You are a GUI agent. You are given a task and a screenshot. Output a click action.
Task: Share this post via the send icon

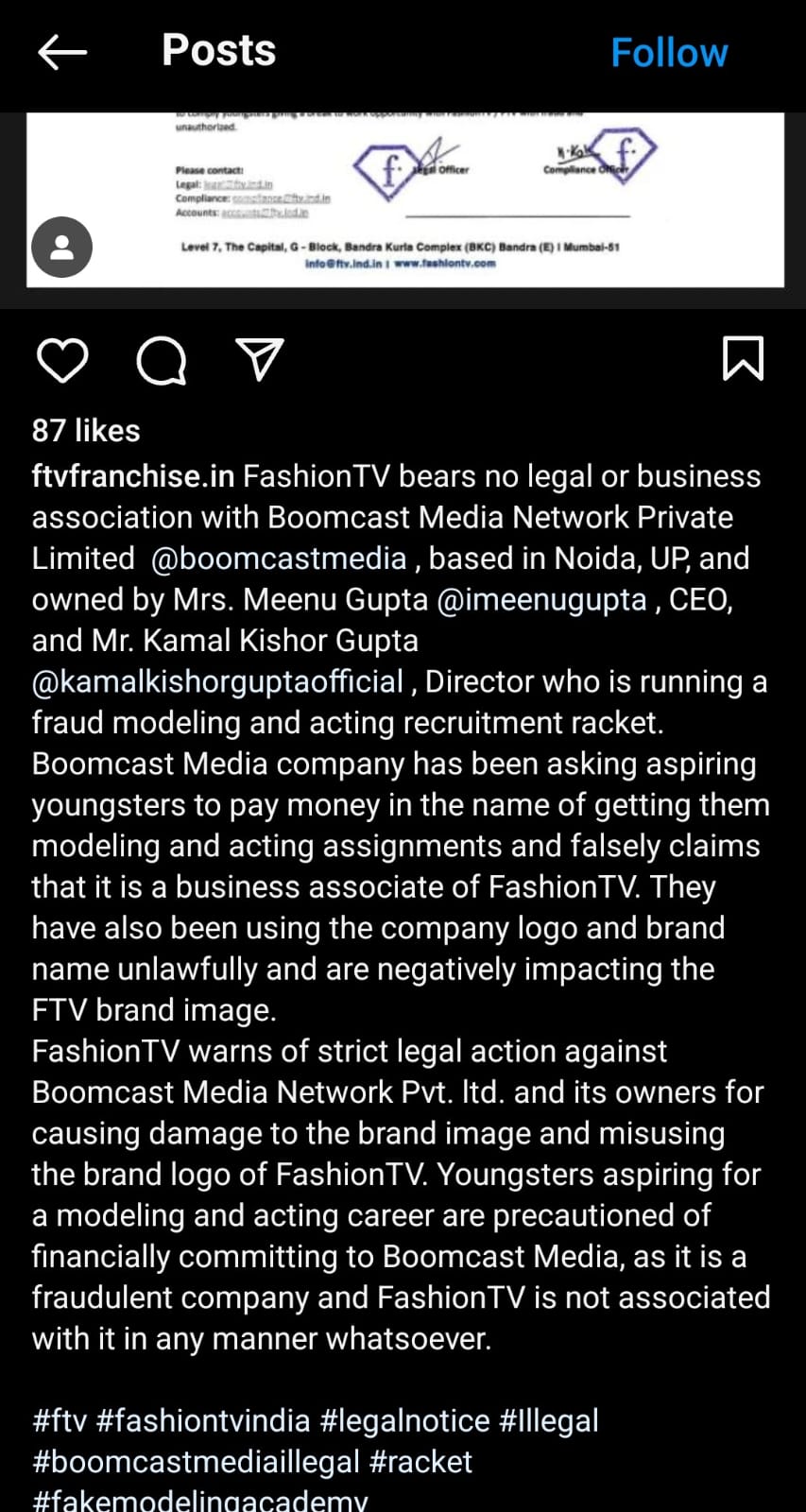pyautogui.click(x=259, y=360)
